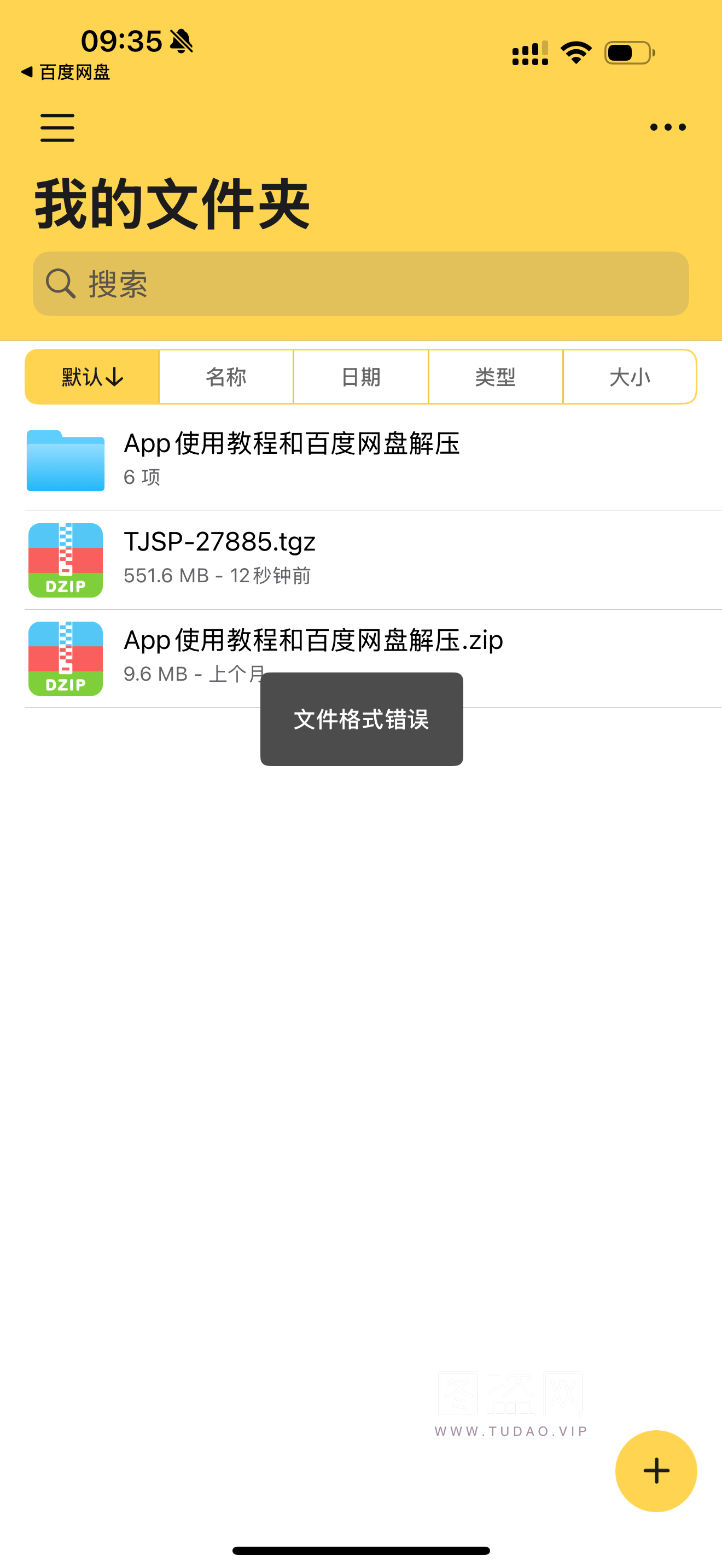The width and height of the screenshot is (722, 1568).
Task: Tap the yellow plus add button
Action: pos(656,1471)
